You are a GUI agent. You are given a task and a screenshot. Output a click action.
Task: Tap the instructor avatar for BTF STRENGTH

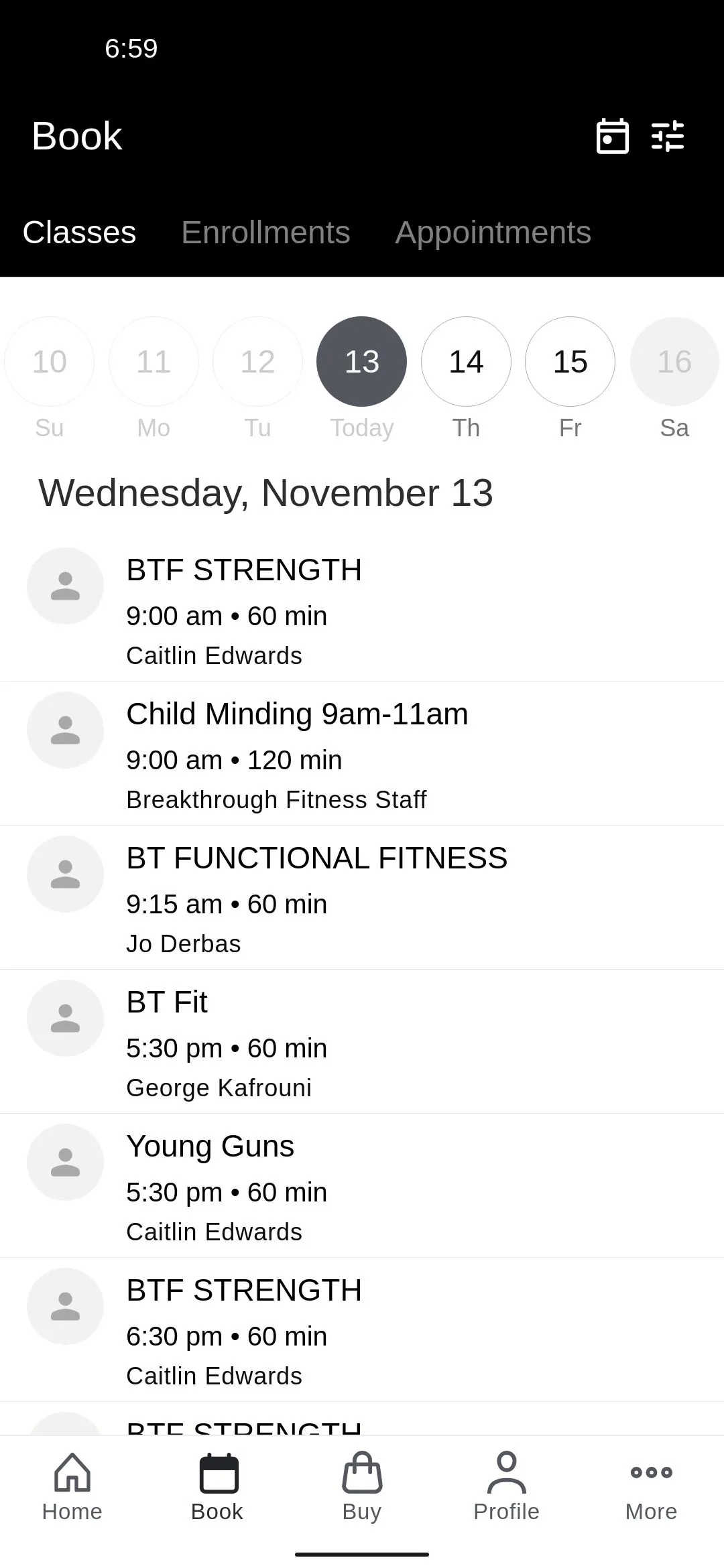[x=65, y=586]
